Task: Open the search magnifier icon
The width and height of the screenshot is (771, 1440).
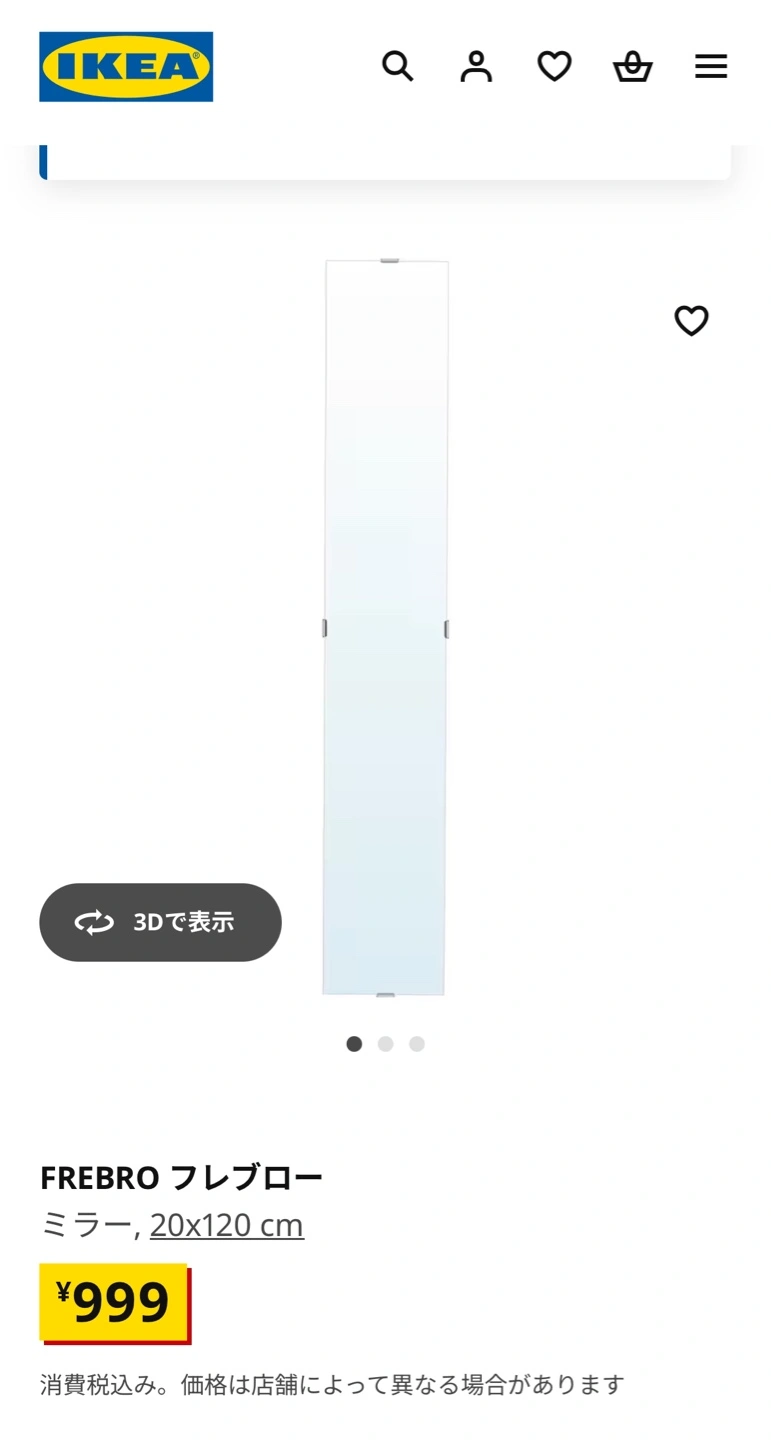Action: tap(397, 67)
